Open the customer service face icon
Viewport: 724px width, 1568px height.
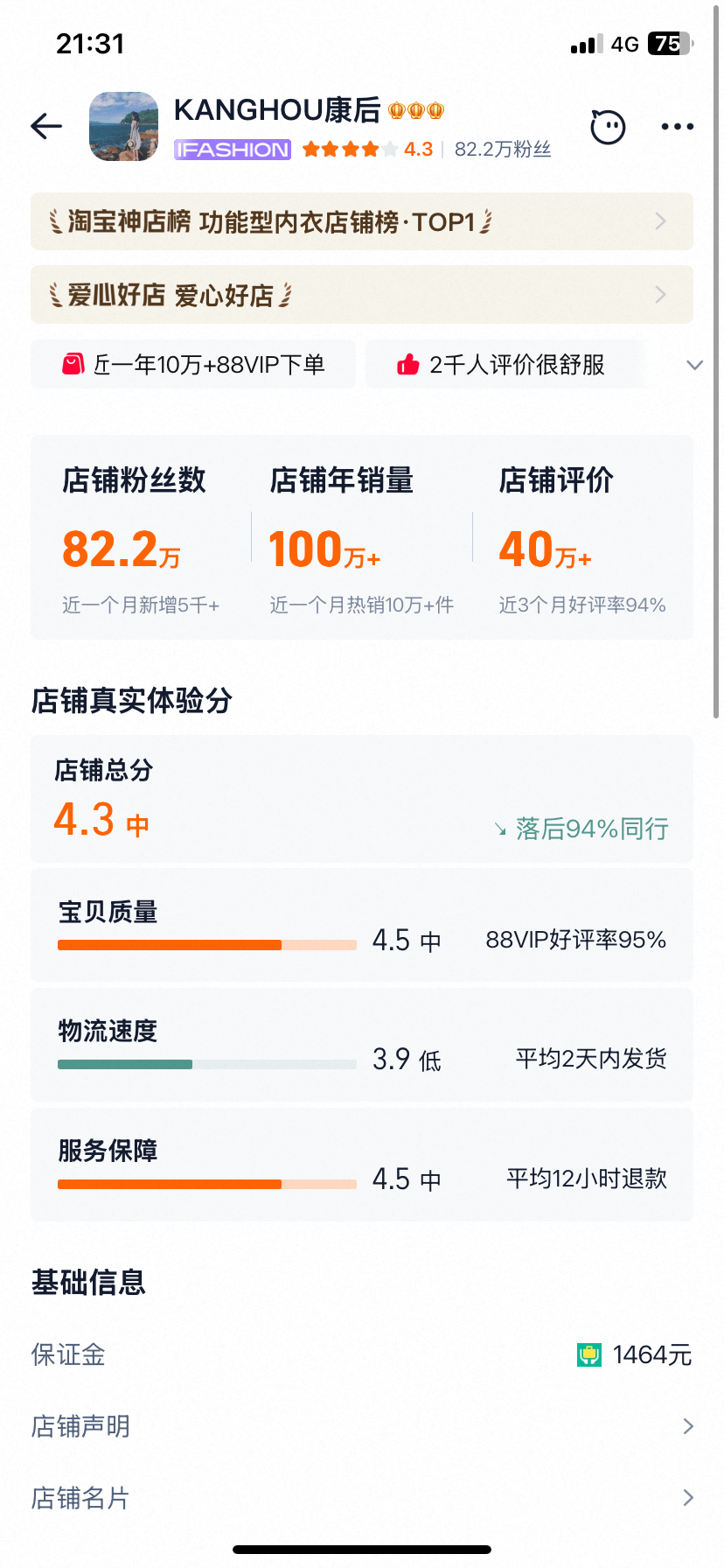(x=608, y=127)
